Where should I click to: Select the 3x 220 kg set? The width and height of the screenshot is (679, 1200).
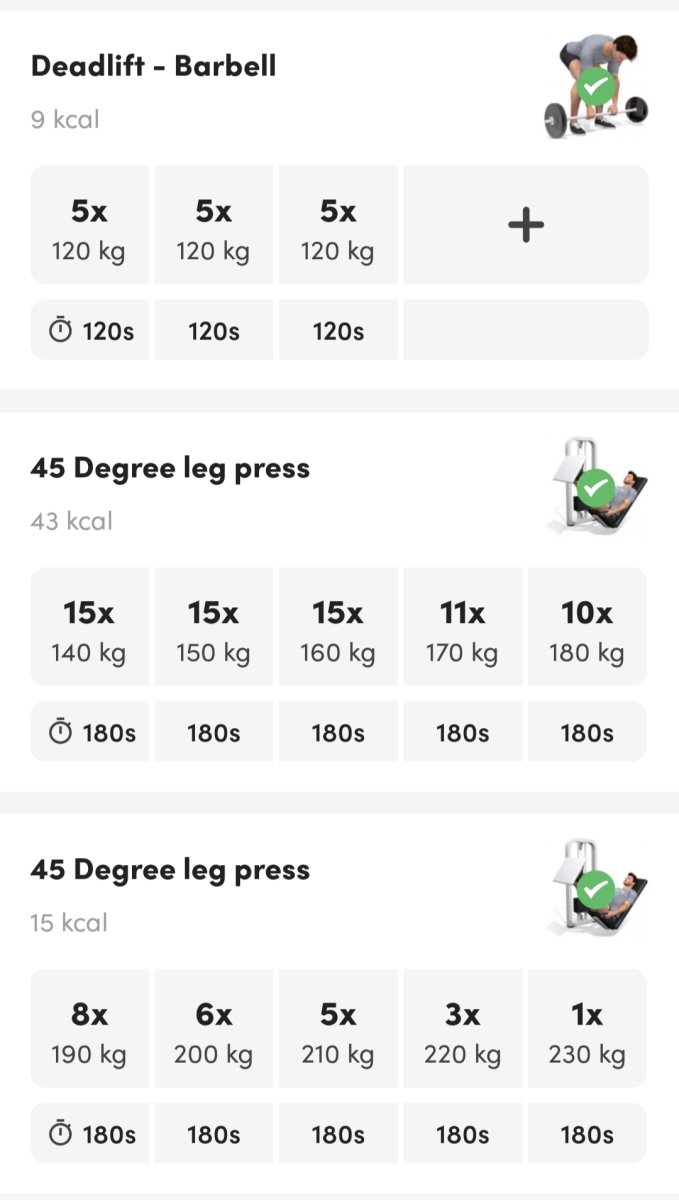tap(462, 1029)
